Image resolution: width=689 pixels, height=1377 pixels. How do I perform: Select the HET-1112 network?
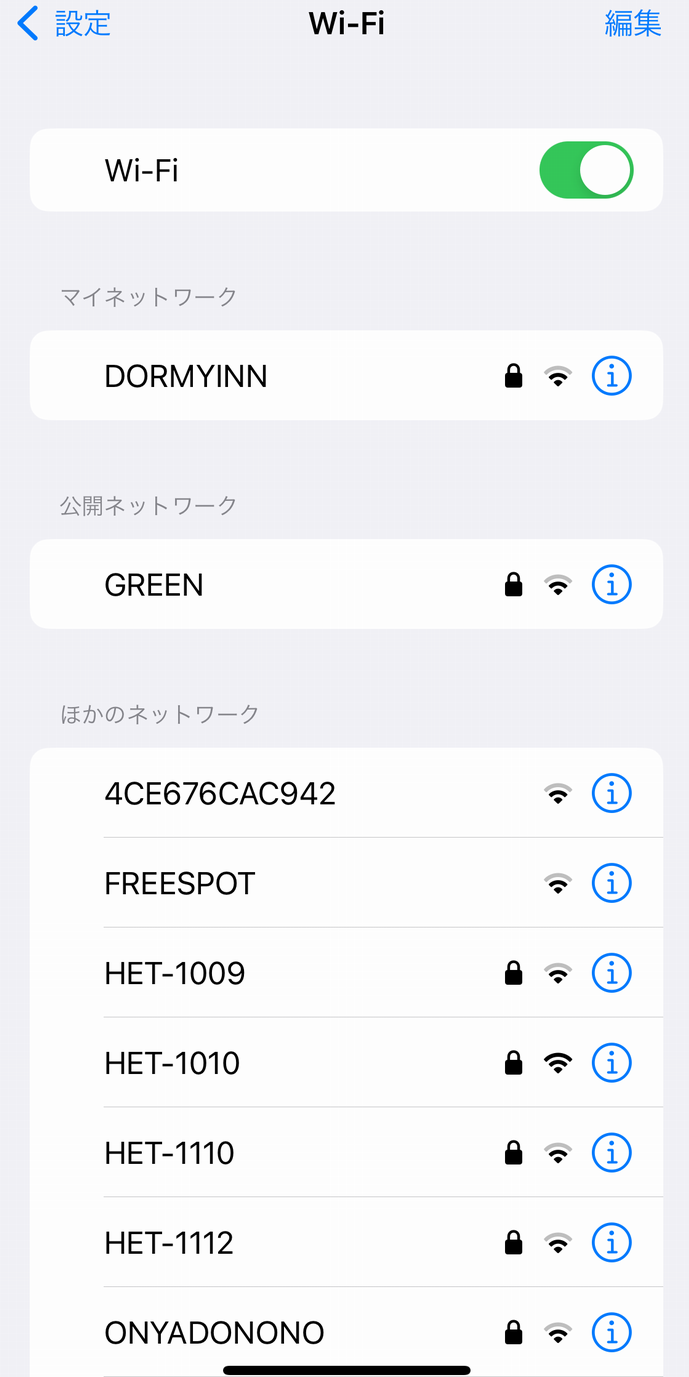pyautogui.click(x=169, y=1244)
